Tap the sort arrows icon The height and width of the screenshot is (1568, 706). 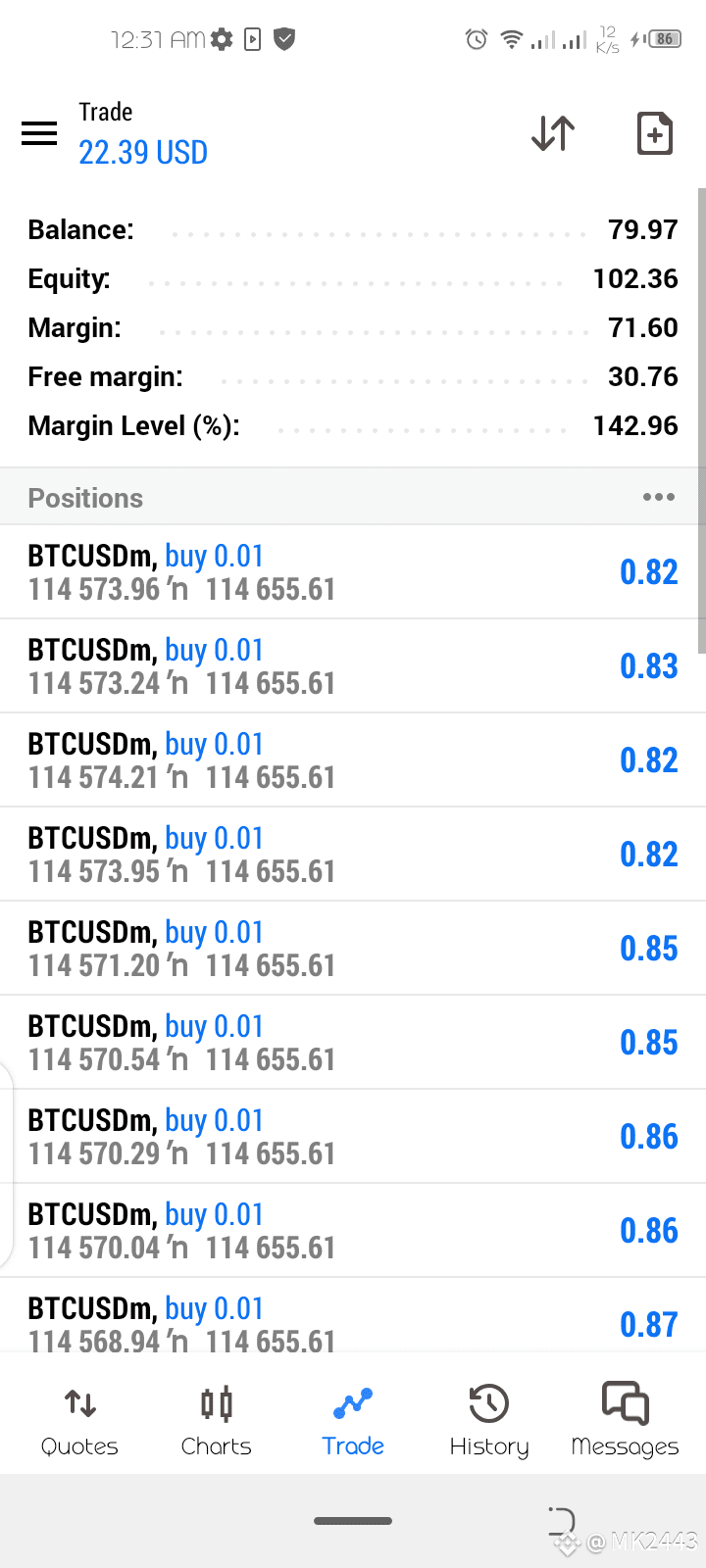(553, 133)
